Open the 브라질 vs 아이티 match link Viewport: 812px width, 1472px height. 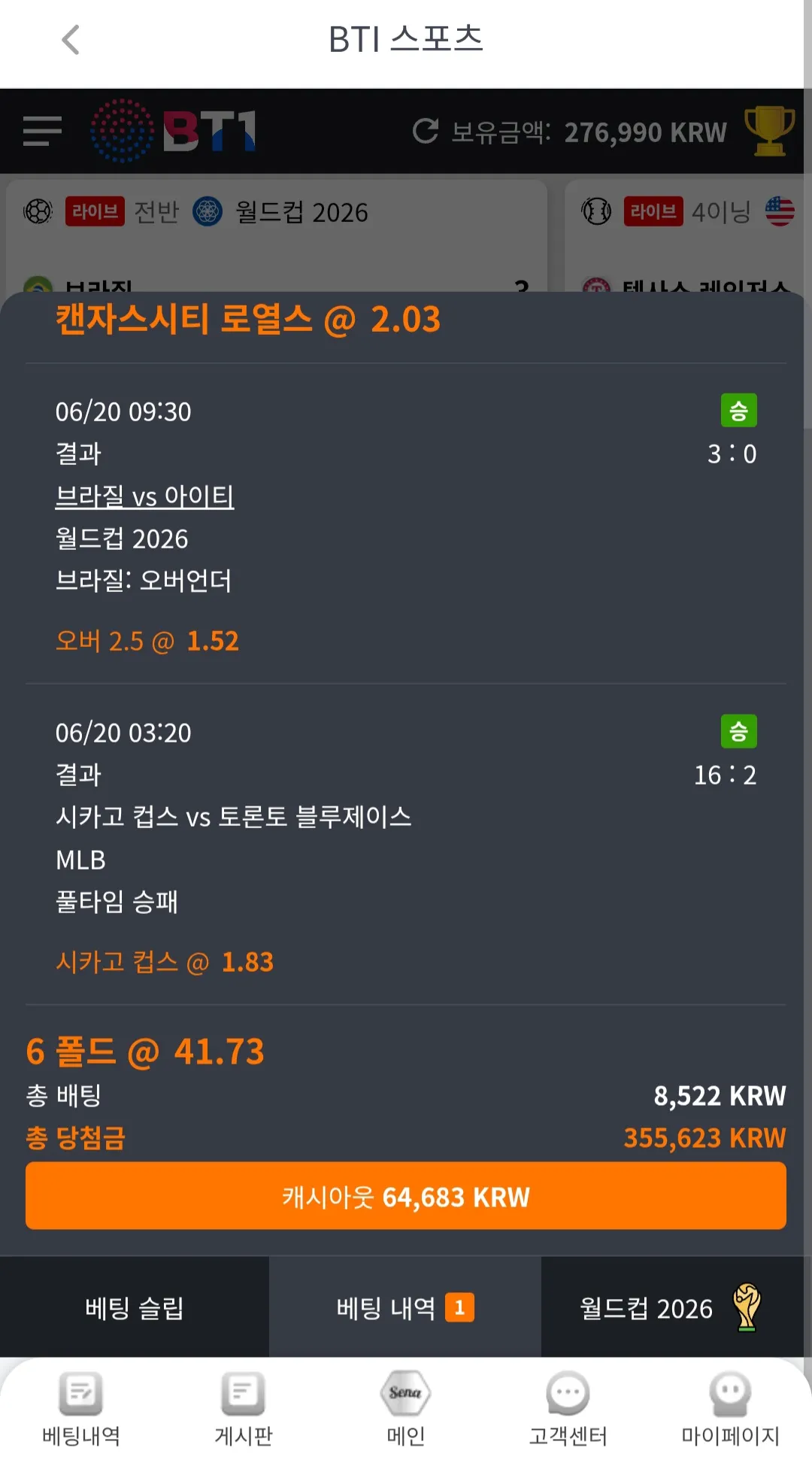tap(144, 496)
